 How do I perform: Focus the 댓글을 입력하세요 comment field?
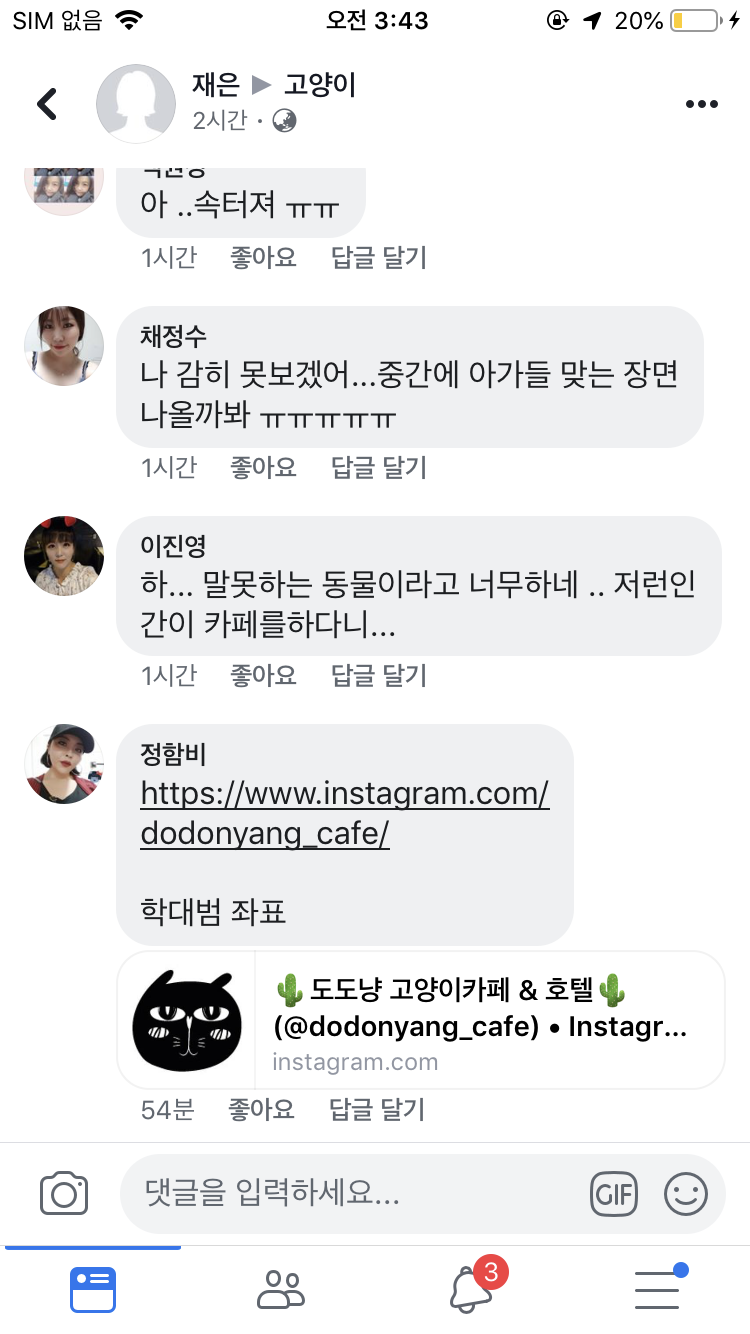[x=350, y=1194]
